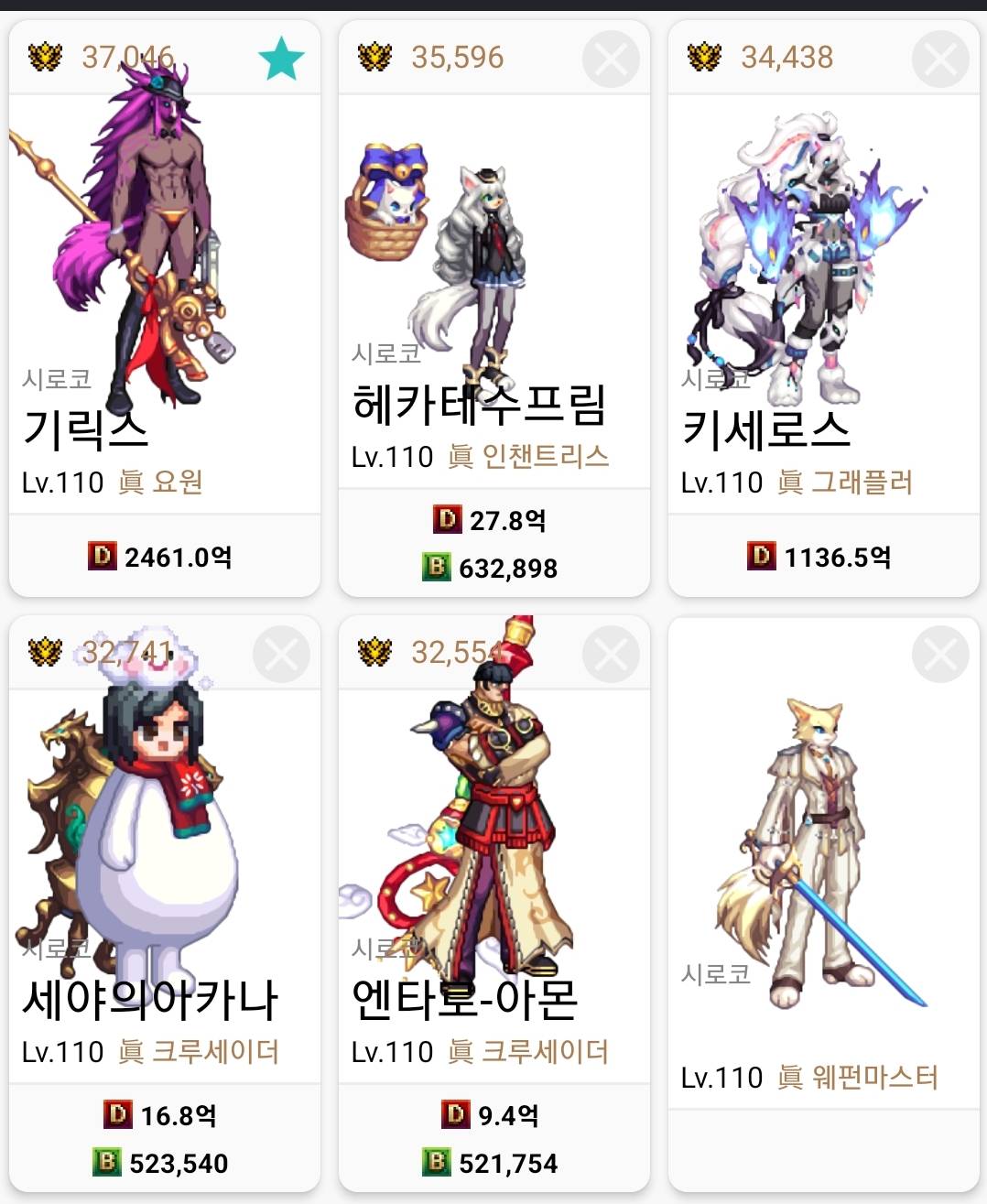Remove 헤카테수프림 card with its X button
The image size is (987, 1204).
coord(611,60)
